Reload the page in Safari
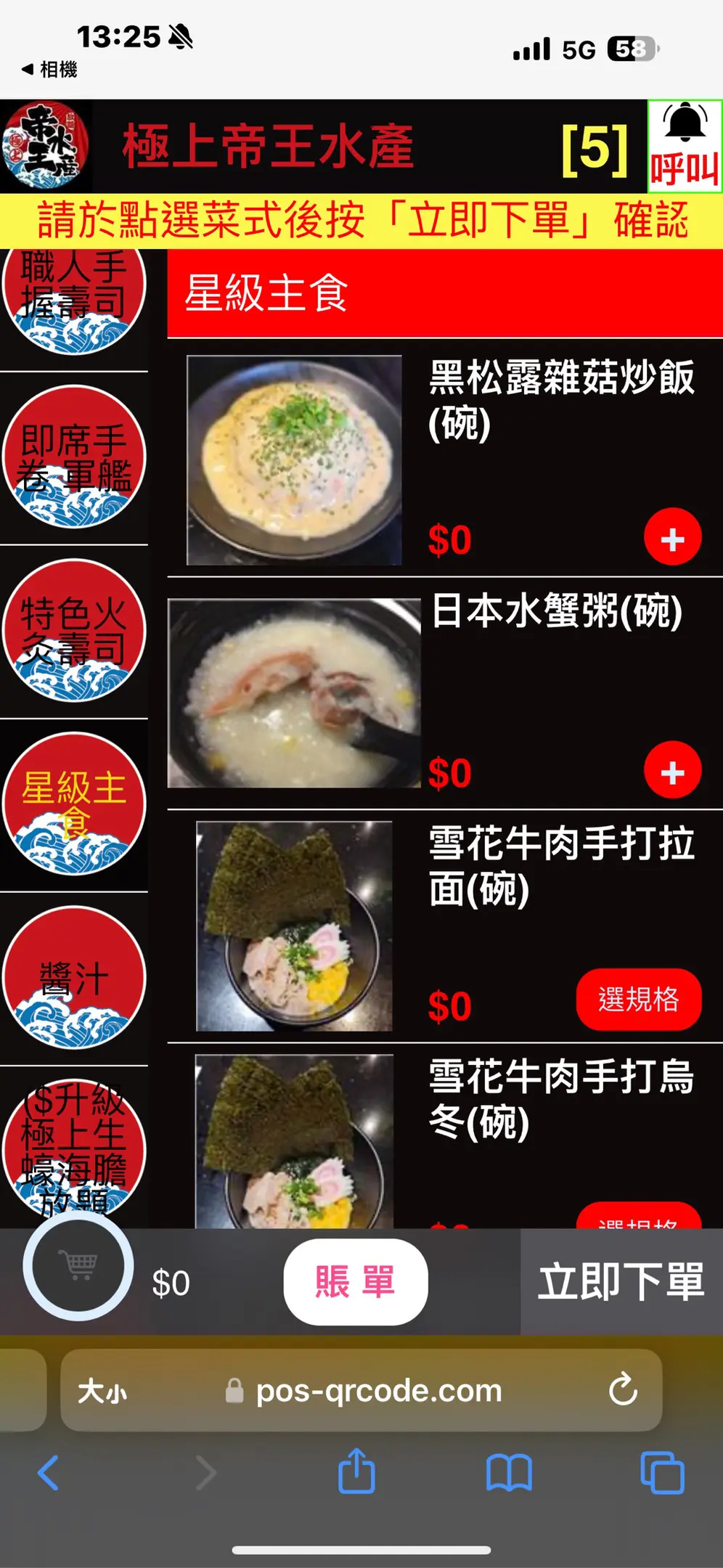The width and height of the screenshot is (723, 1568). 623,1391
